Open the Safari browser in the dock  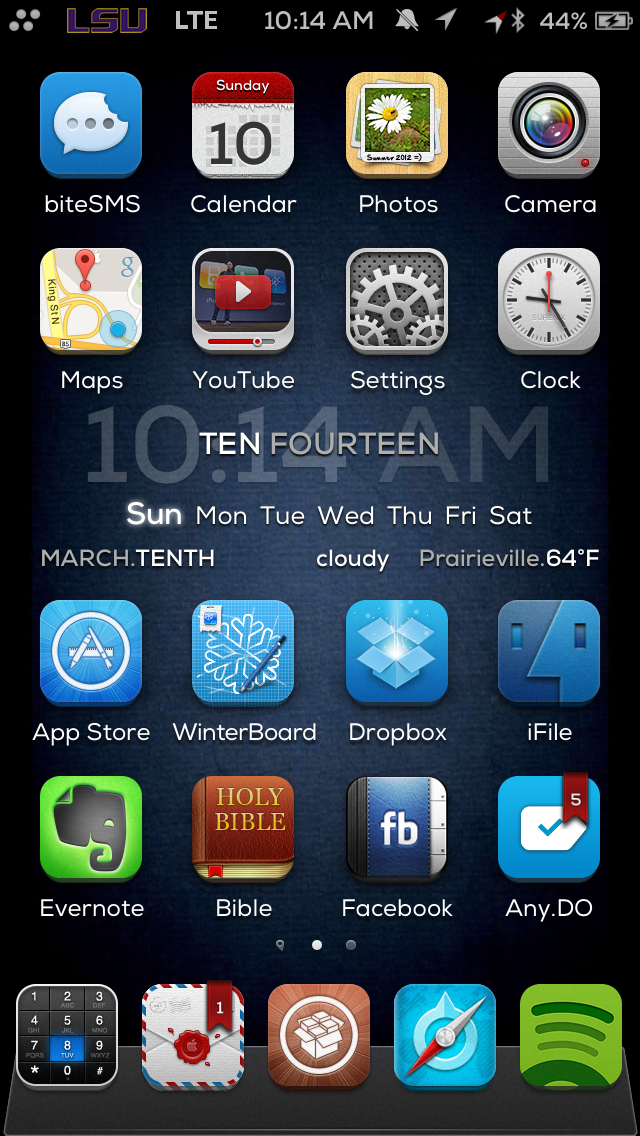click(x=445, y=1036)
